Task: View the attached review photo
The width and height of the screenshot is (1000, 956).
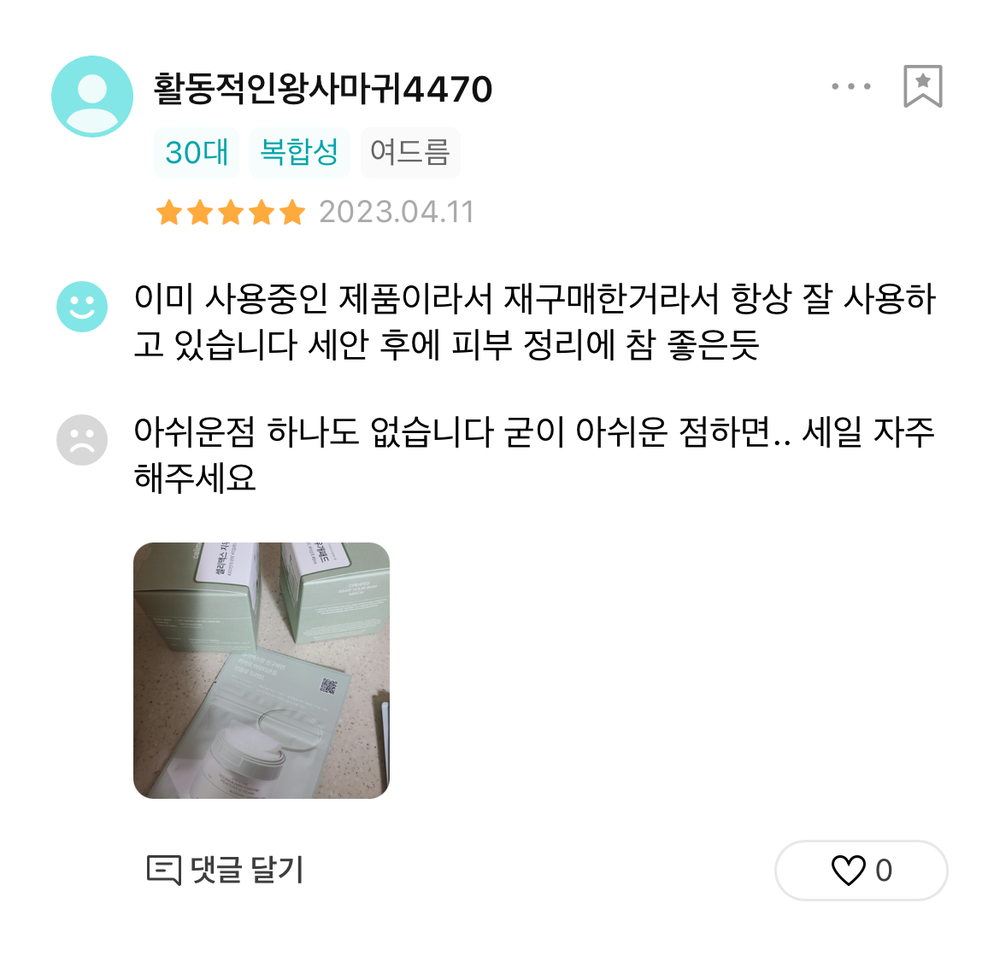Action: (261, 670)
